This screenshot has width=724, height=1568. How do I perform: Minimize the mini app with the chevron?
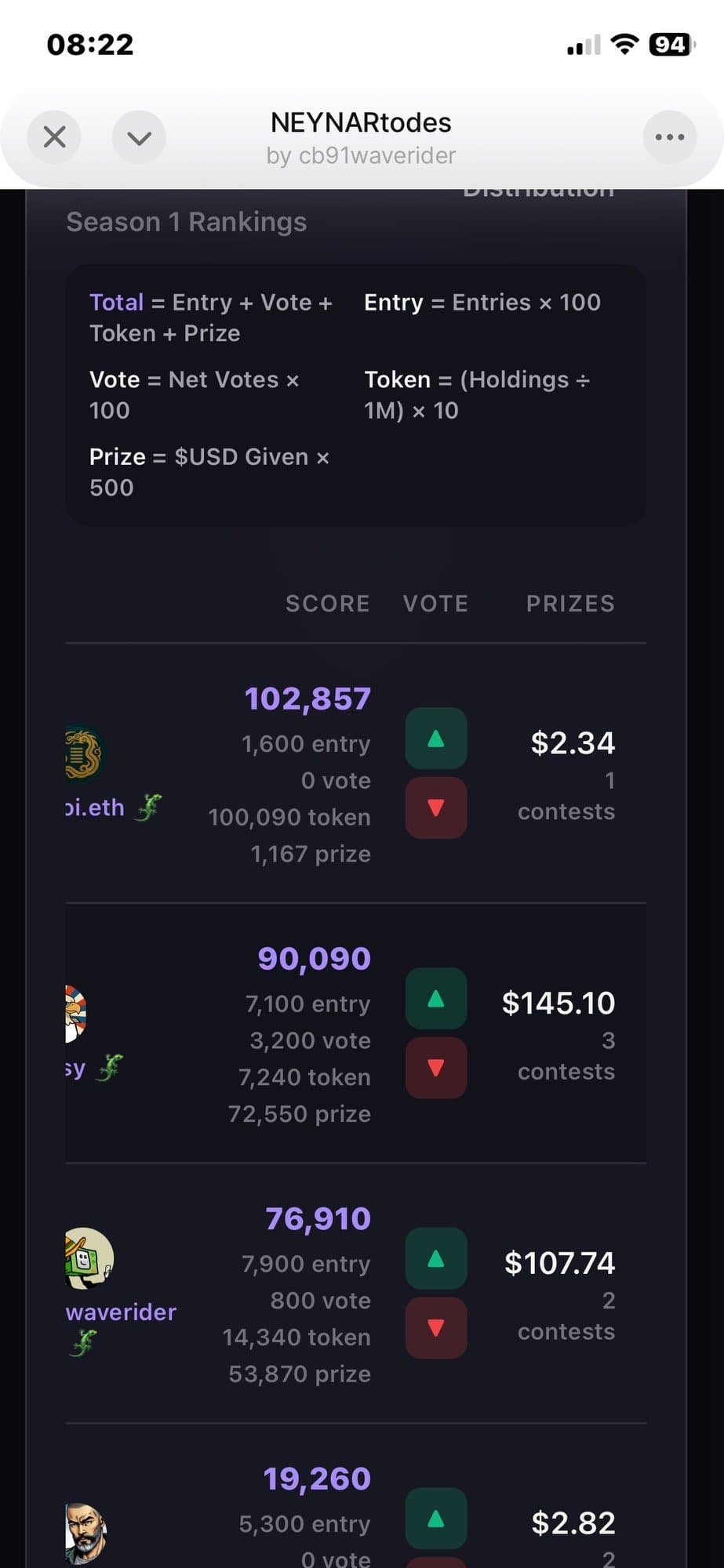pyautogui.click(x=139, y=137)
